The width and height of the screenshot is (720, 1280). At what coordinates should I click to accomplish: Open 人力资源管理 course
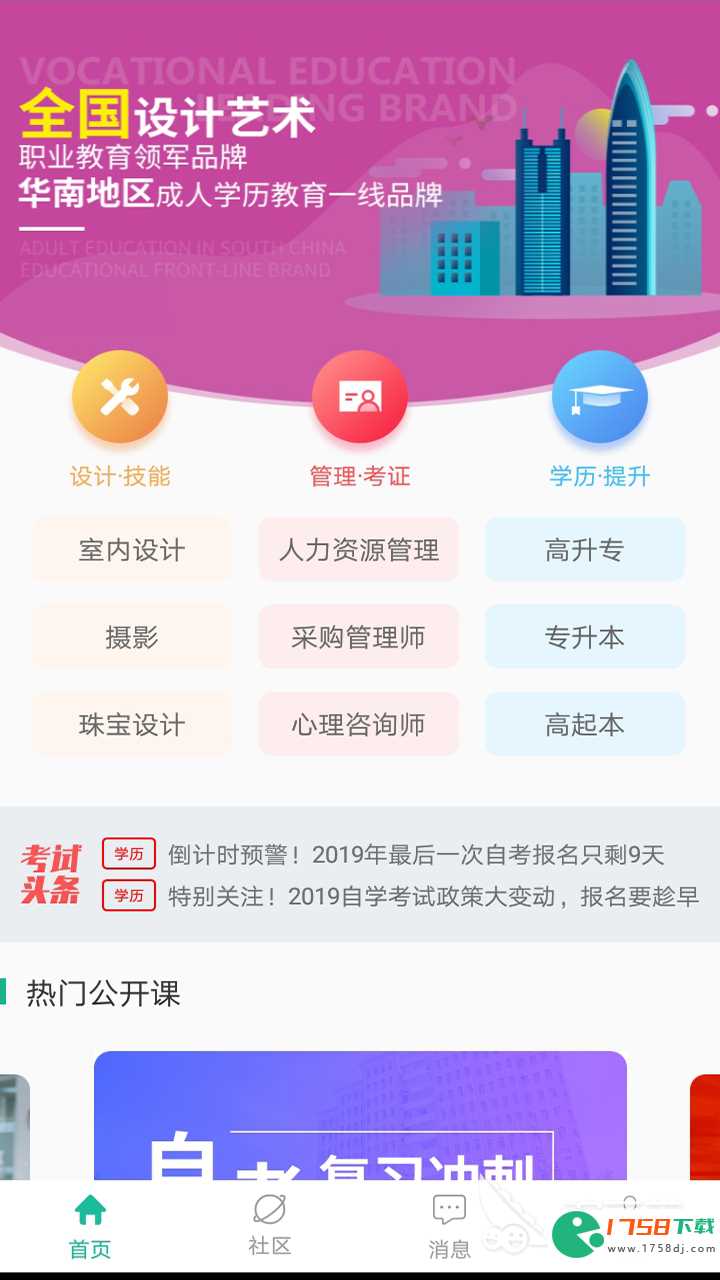point(359,550)
